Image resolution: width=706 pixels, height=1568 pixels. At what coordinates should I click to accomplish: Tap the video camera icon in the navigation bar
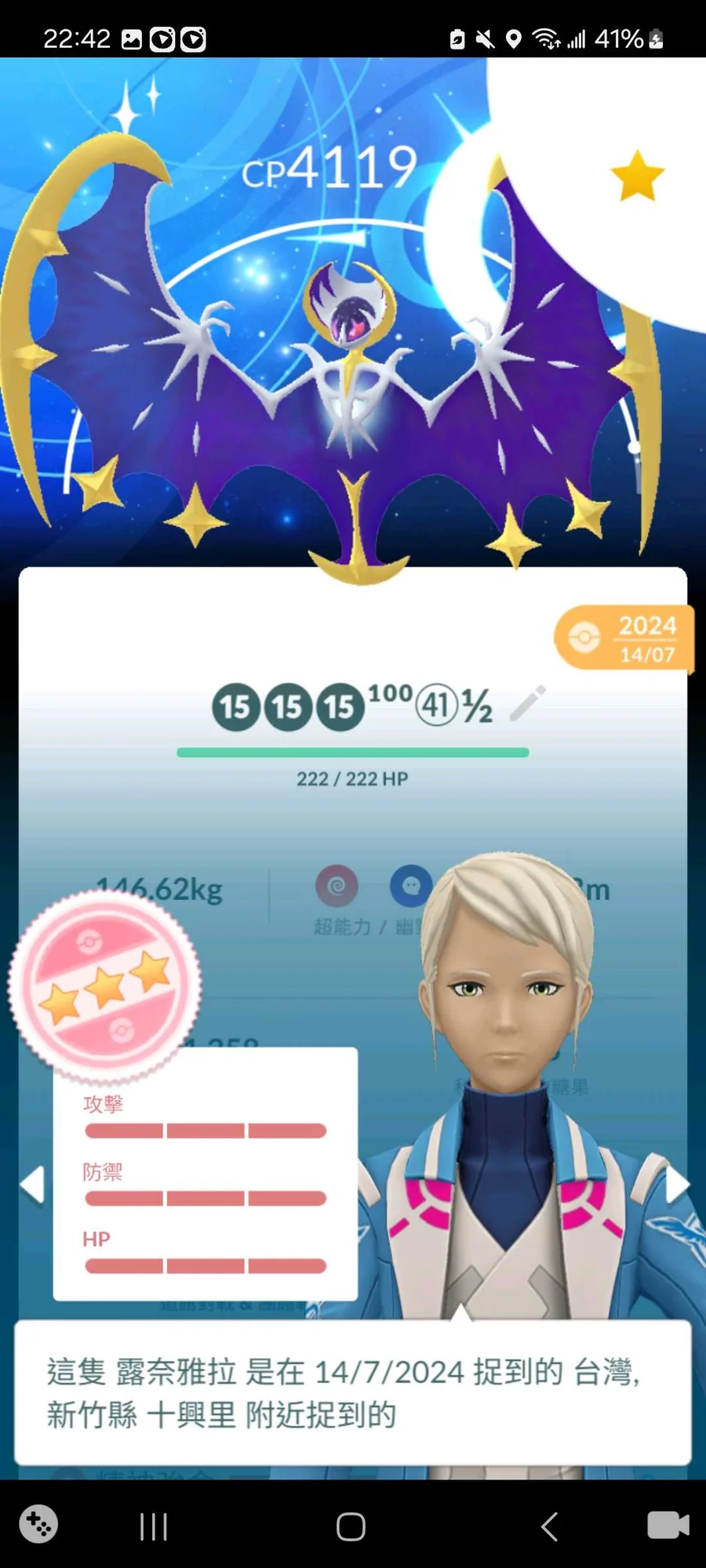668,1526
